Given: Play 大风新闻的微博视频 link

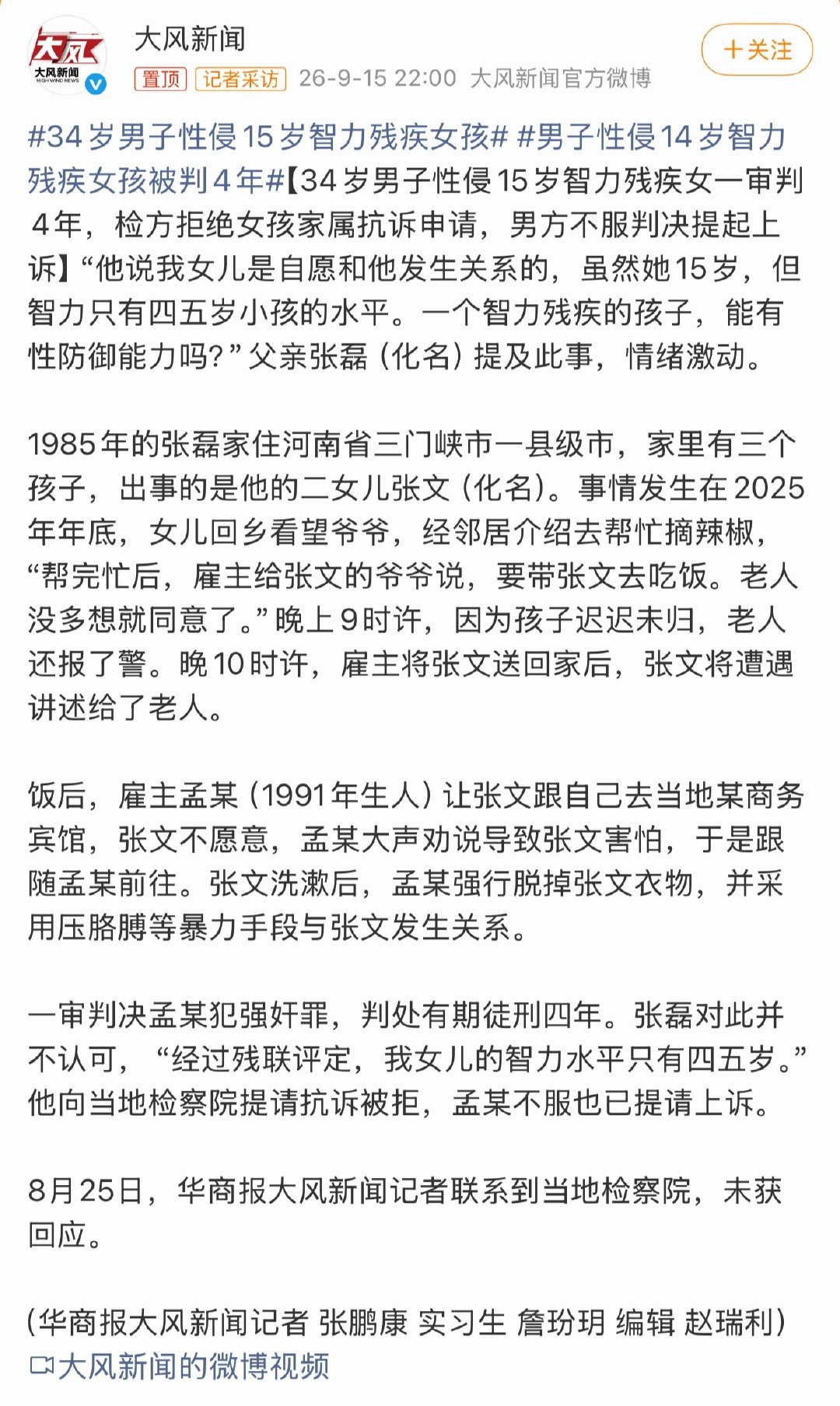Looking at the screenshot, I should (179, 1366).
